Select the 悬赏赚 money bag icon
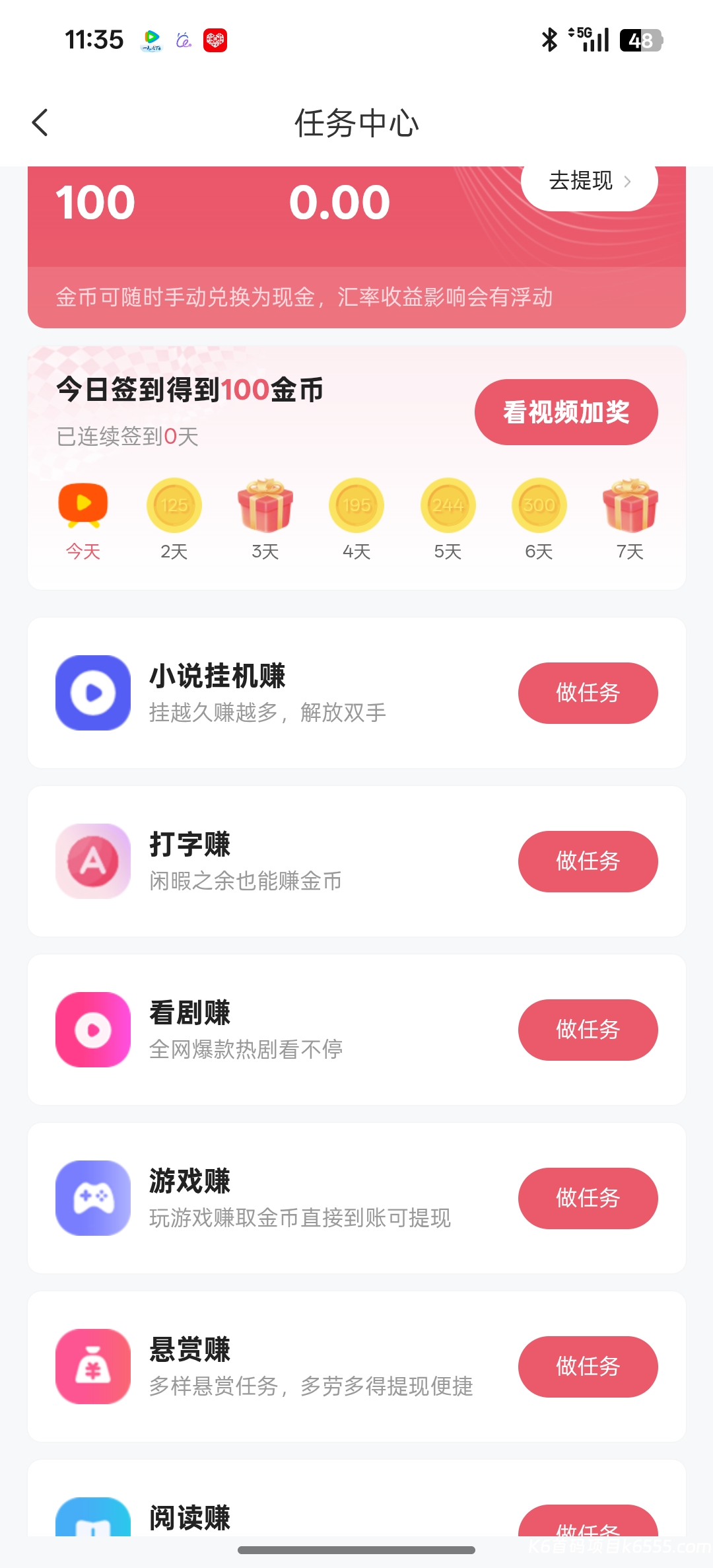This screenshot has height=1568, width=713. [x=93, y=1367]
